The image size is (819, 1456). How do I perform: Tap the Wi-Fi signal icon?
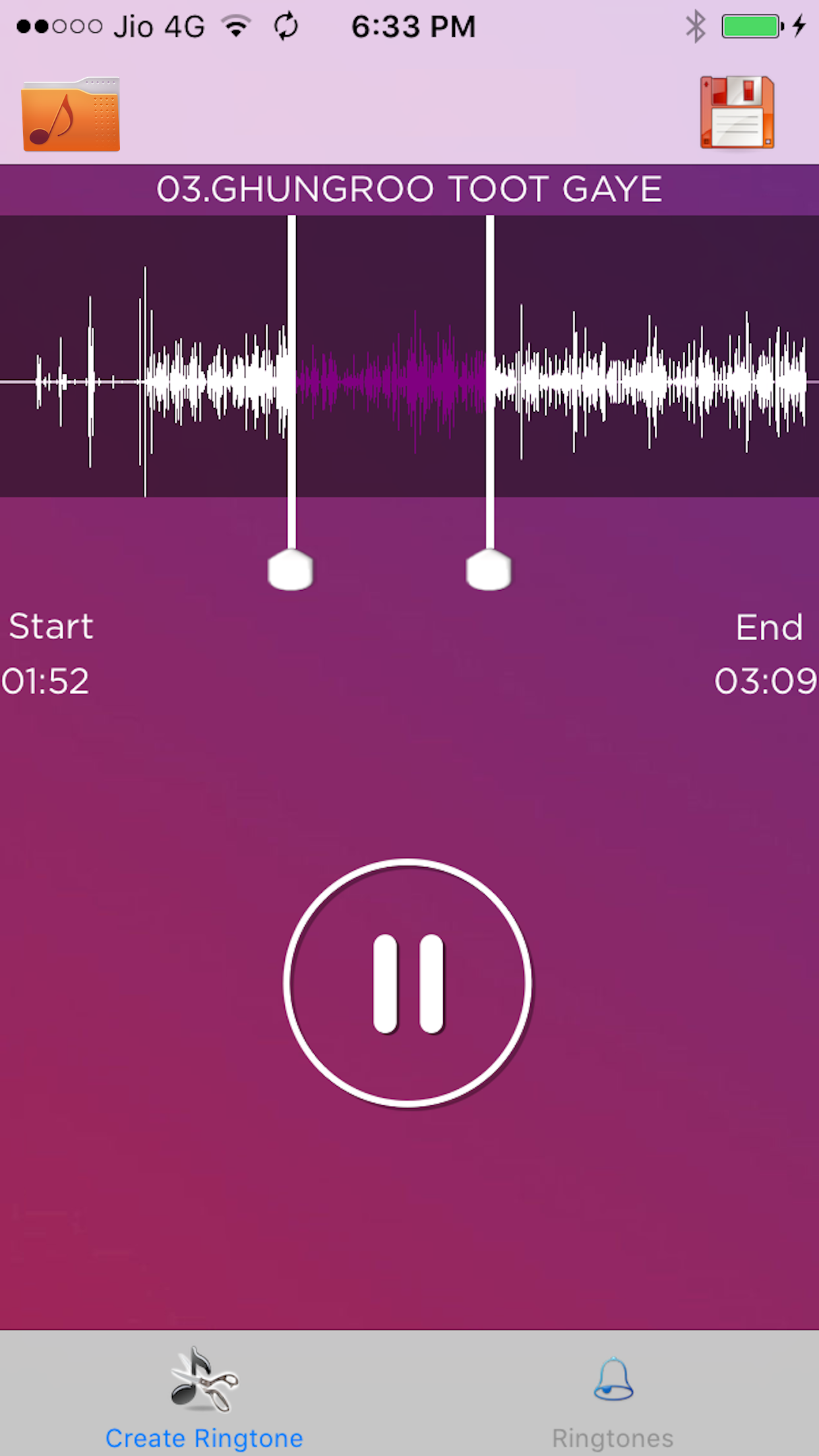pos(235,26)
